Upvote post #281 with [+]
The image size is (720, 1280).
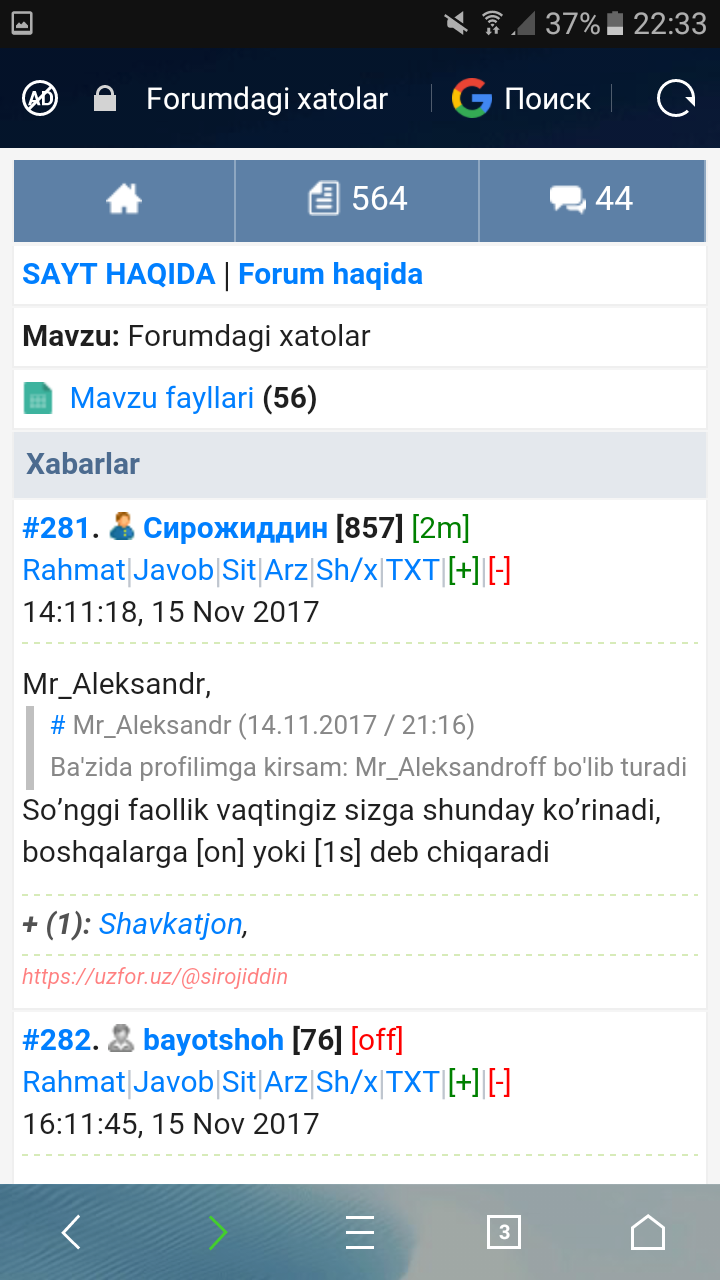coord(463,570)
